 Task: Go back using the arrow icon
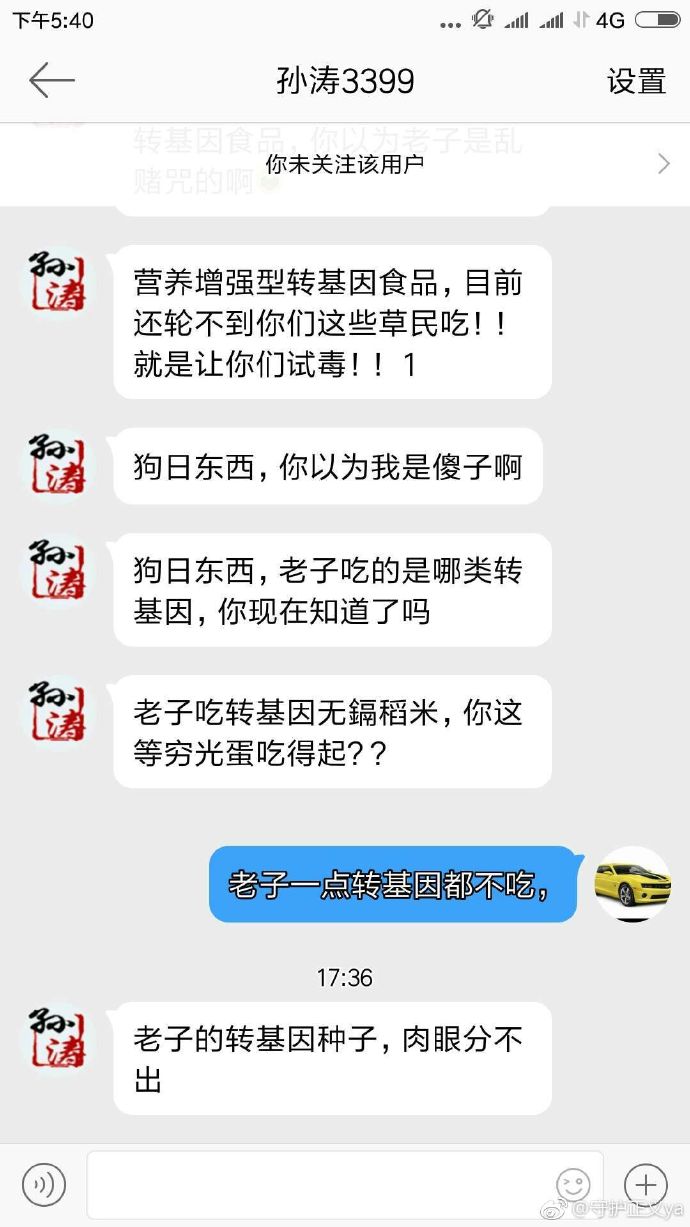51,81
